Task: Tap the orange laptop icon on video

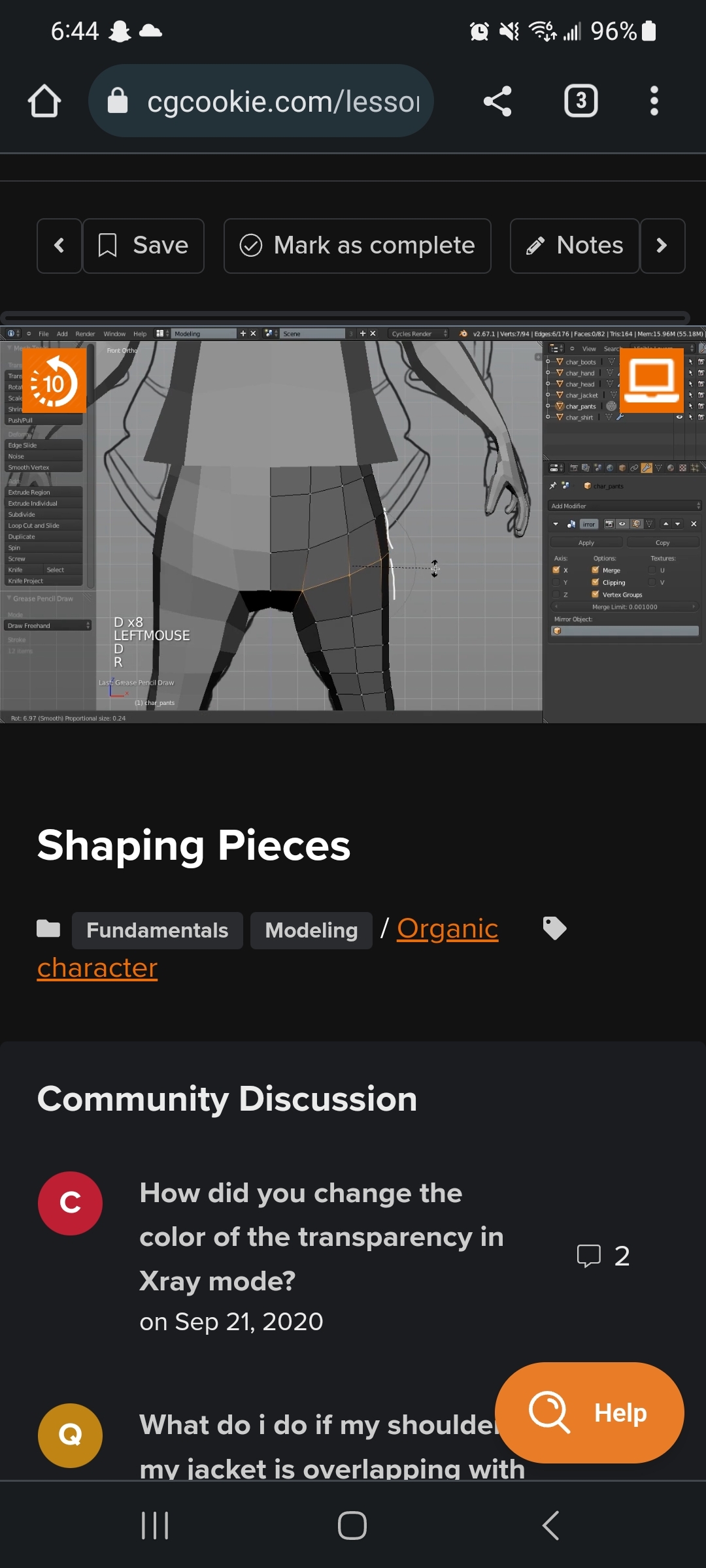Action: pos(651,381)
